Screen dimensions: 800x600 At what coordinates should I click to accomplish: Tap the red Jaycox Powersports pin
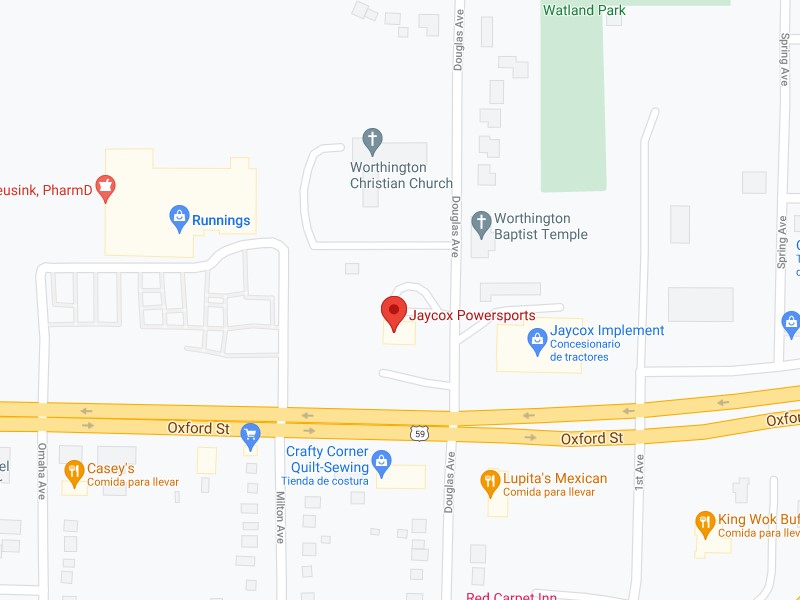(x=394, y=313)
